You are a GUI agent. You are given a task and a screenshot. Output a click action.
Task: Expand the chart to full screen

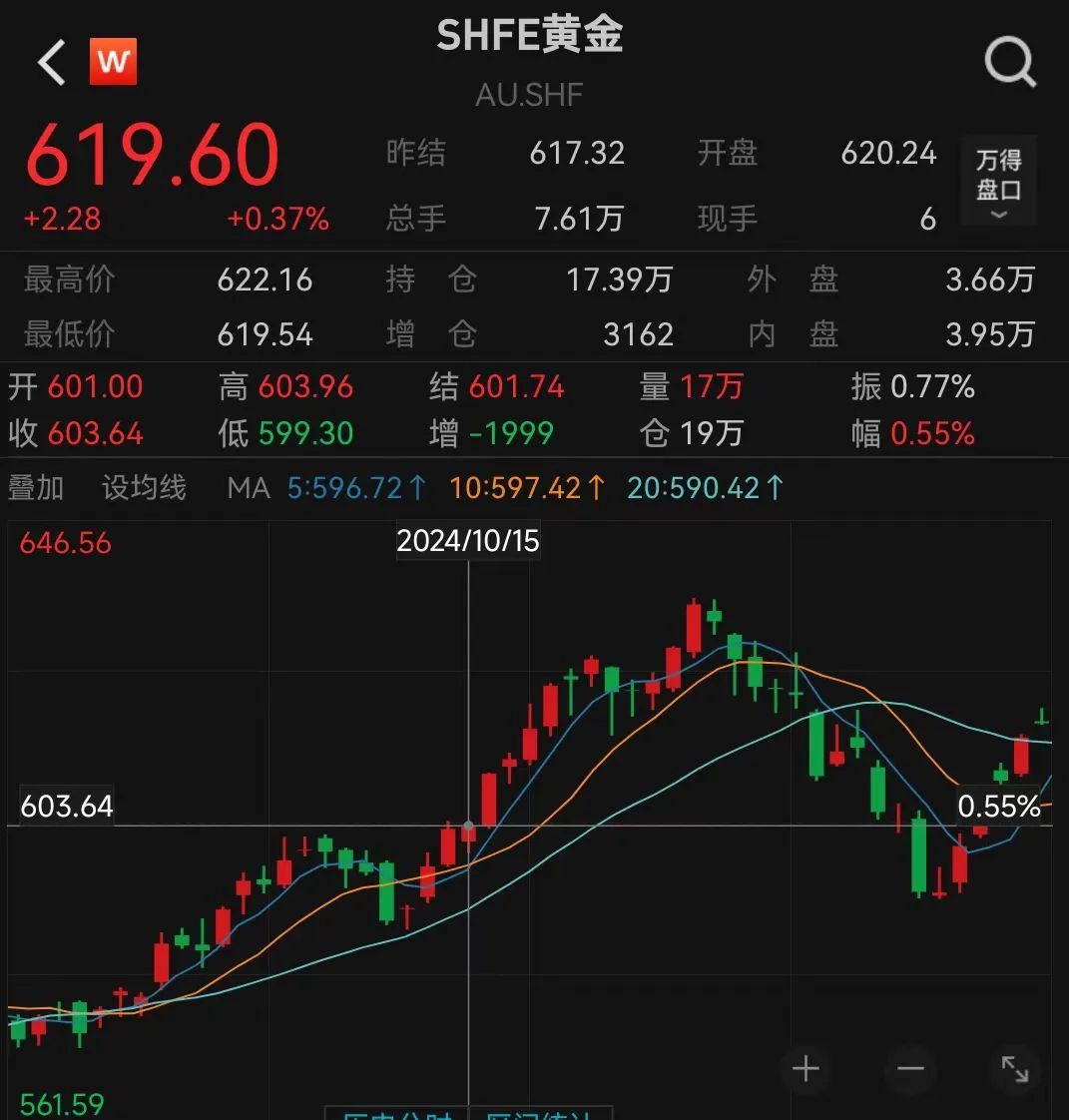pyautogui.click(x=1015, y=1069)
